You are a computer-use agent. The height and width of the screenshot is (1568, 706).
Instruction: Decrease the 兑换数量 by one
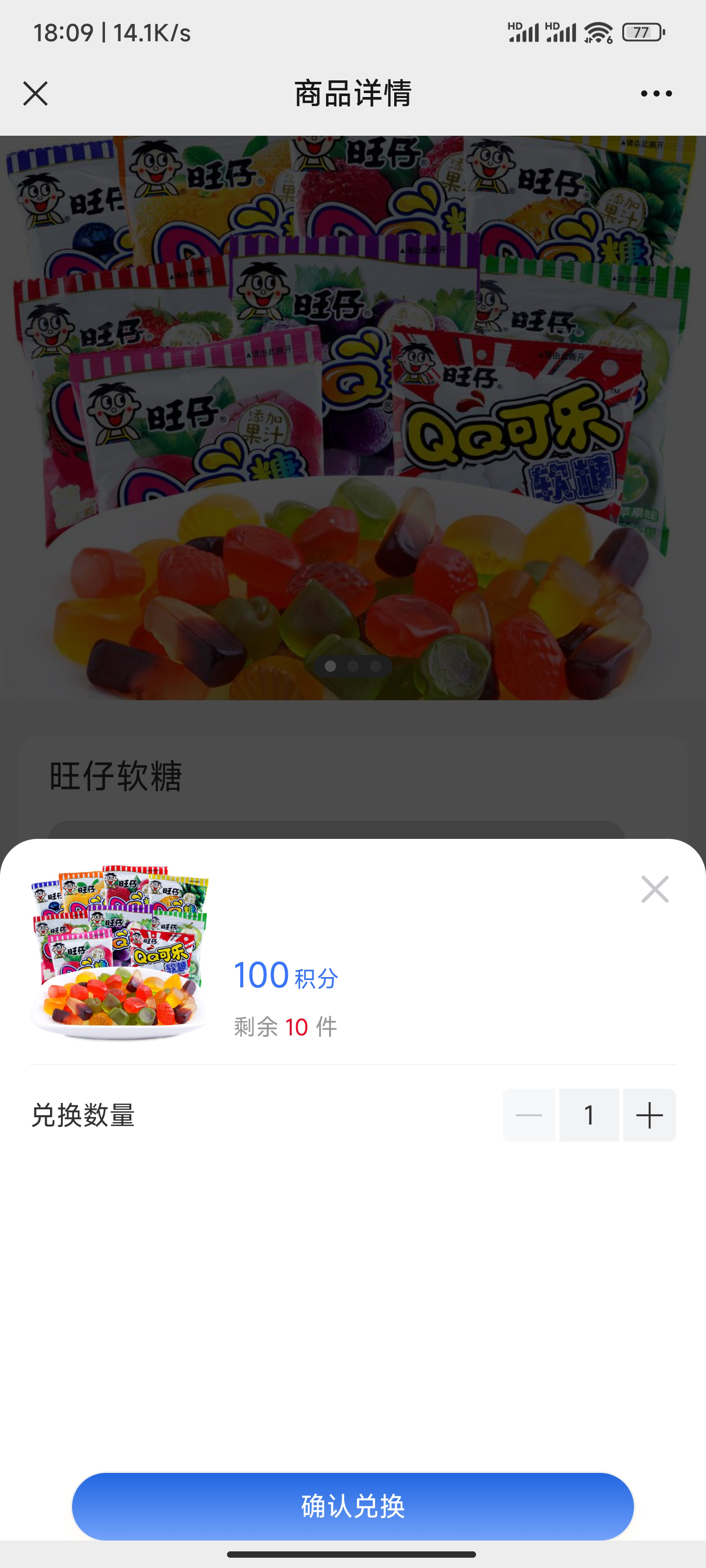529,1115
